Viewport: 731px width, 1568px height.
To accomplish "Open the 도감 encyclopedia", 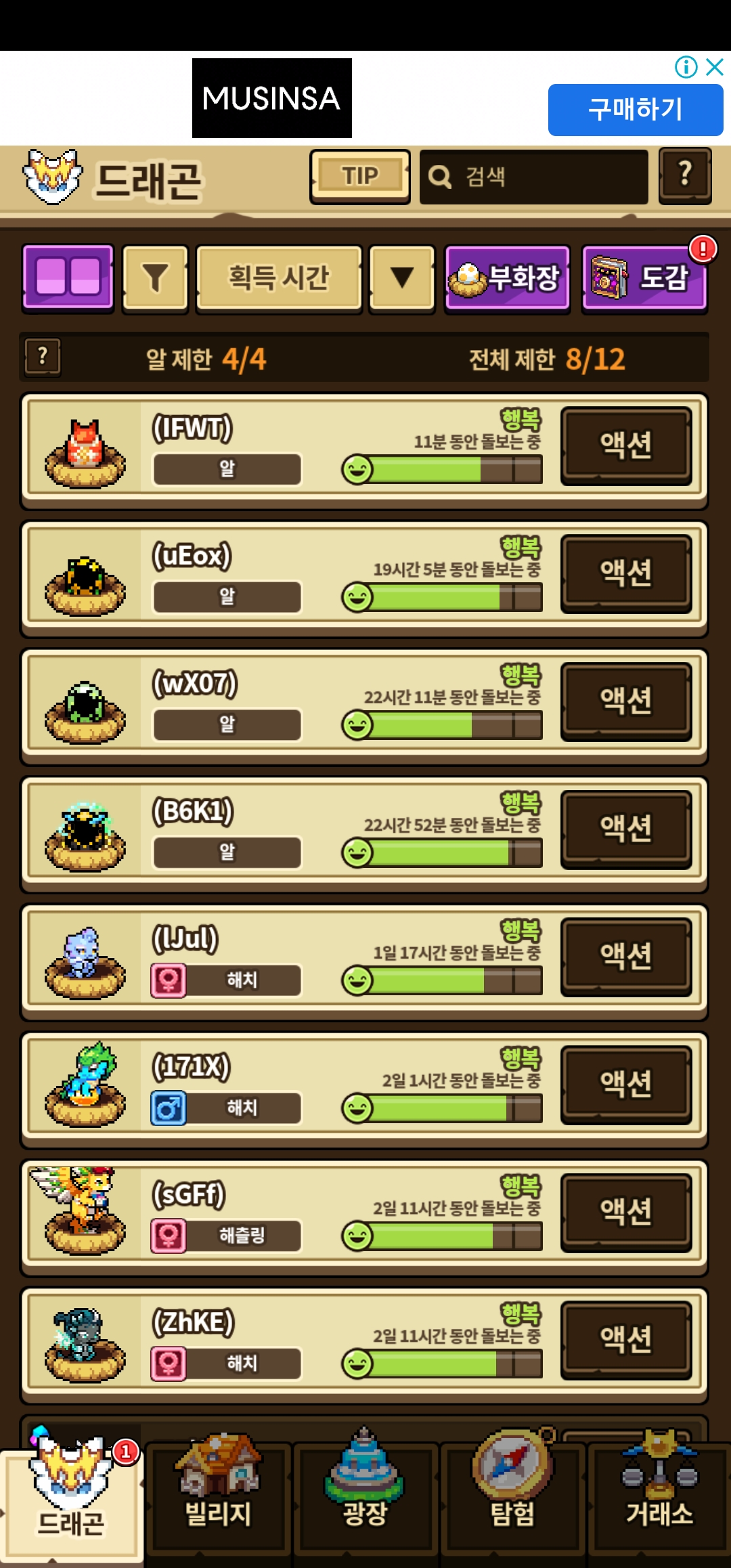I will pyautogui.click(x=644, y=278).
